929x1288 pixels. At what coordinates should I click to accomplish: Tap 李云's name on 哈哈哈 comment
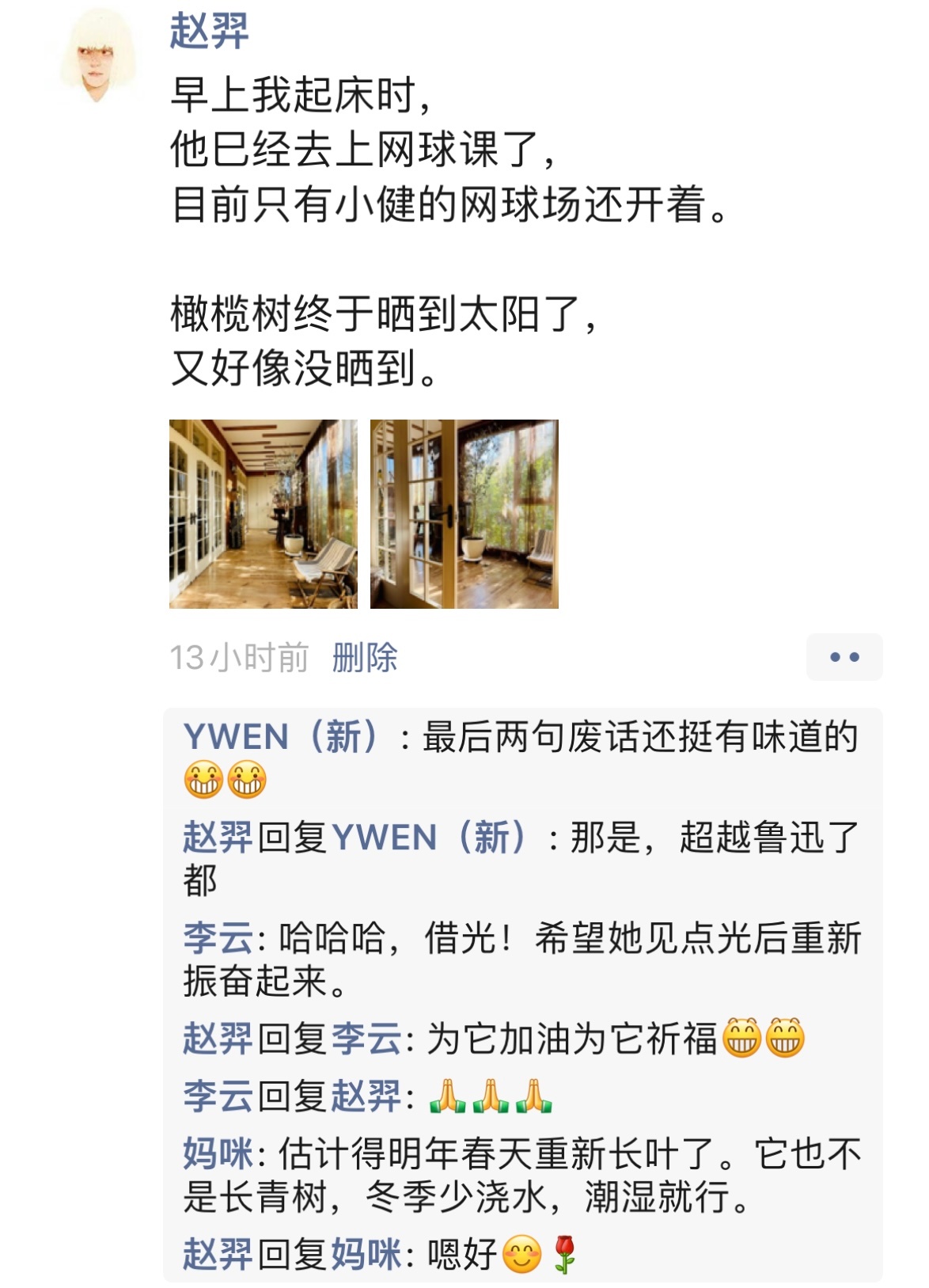[218, 939]
